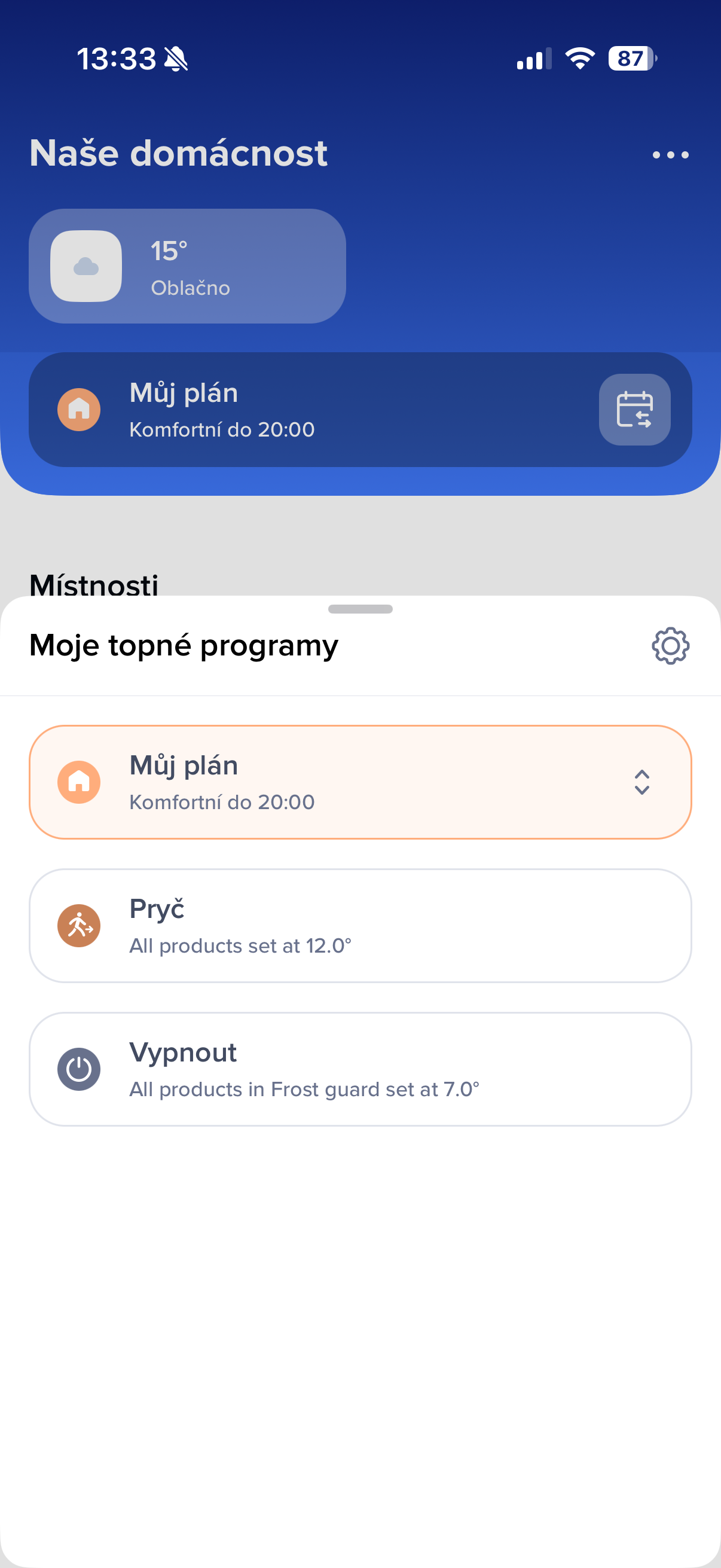Tap the sheet's drag handle
Viewport: 721px width, 1568px height.
pyautogui.click(x=360, y=609)
